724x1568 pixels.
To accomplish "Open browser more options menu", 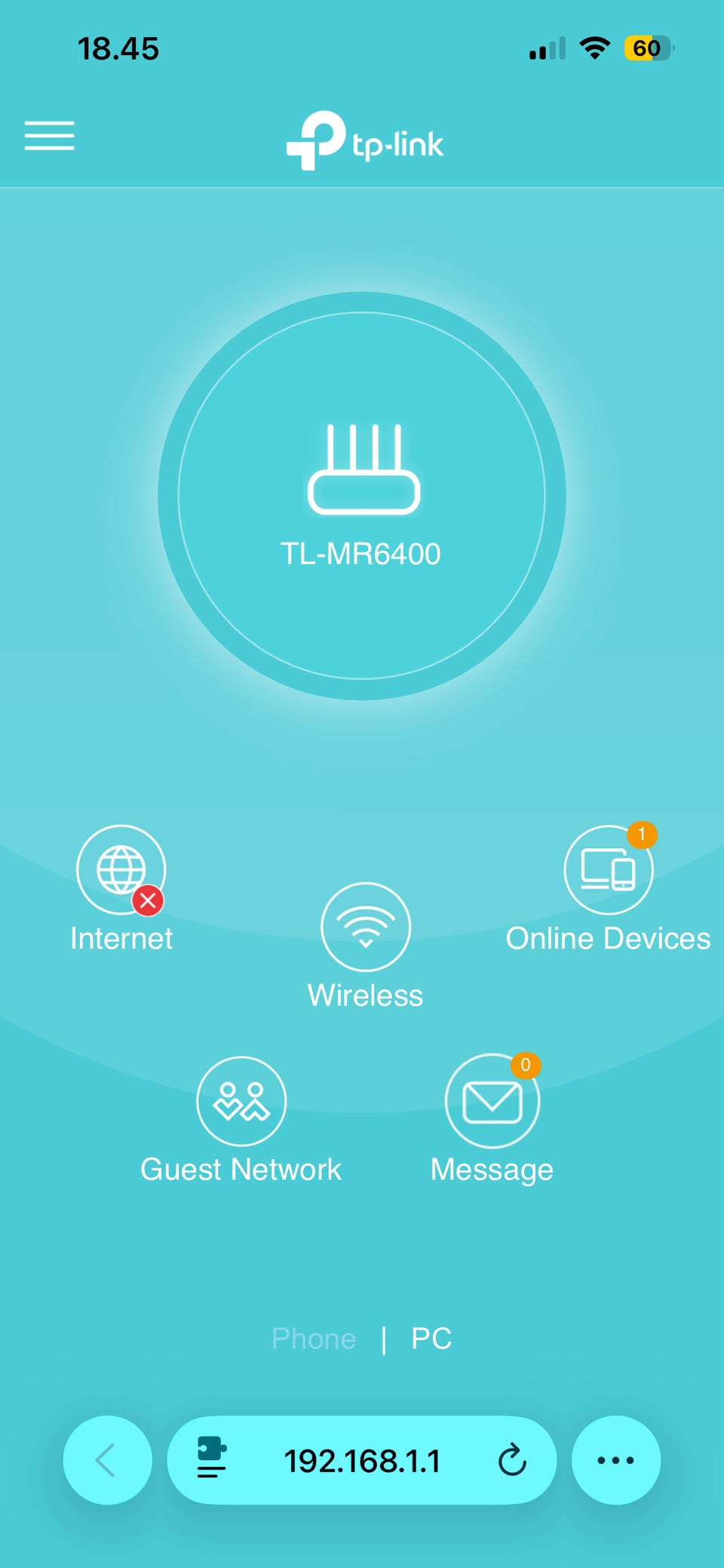I will tap(615, 1460).
